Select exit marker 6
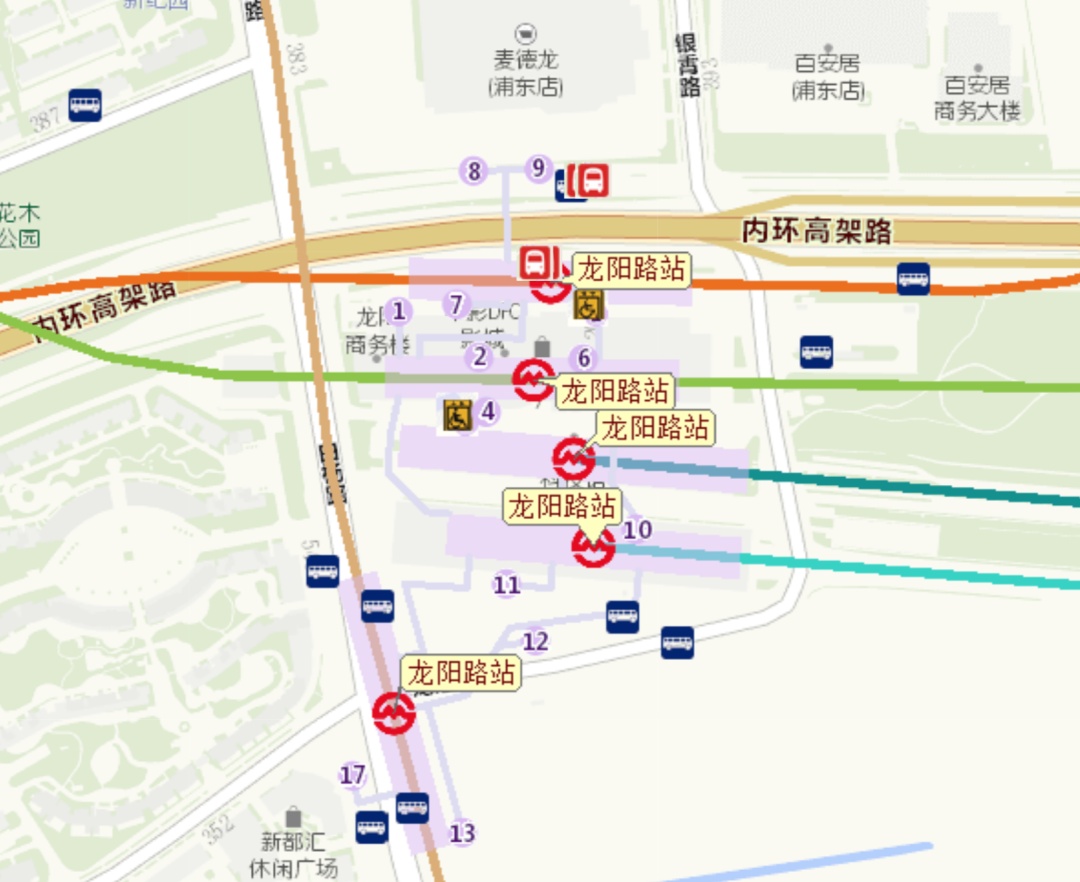The height and width of the screenshot is (882, 1080). click(x=584, y=358)
